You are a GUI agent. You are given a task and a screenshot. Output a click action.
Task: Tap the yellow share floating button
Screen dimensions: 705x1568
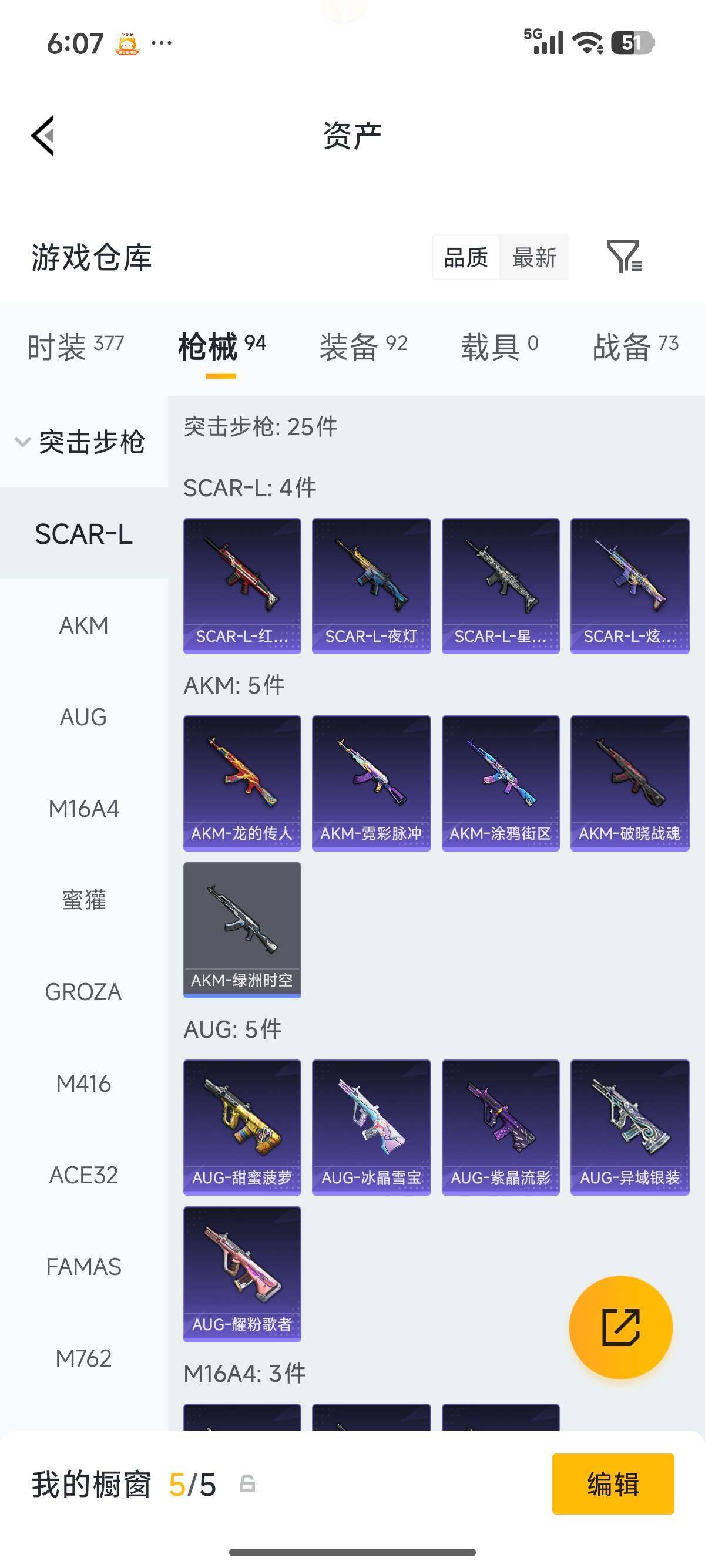[x=622, y=1328]
